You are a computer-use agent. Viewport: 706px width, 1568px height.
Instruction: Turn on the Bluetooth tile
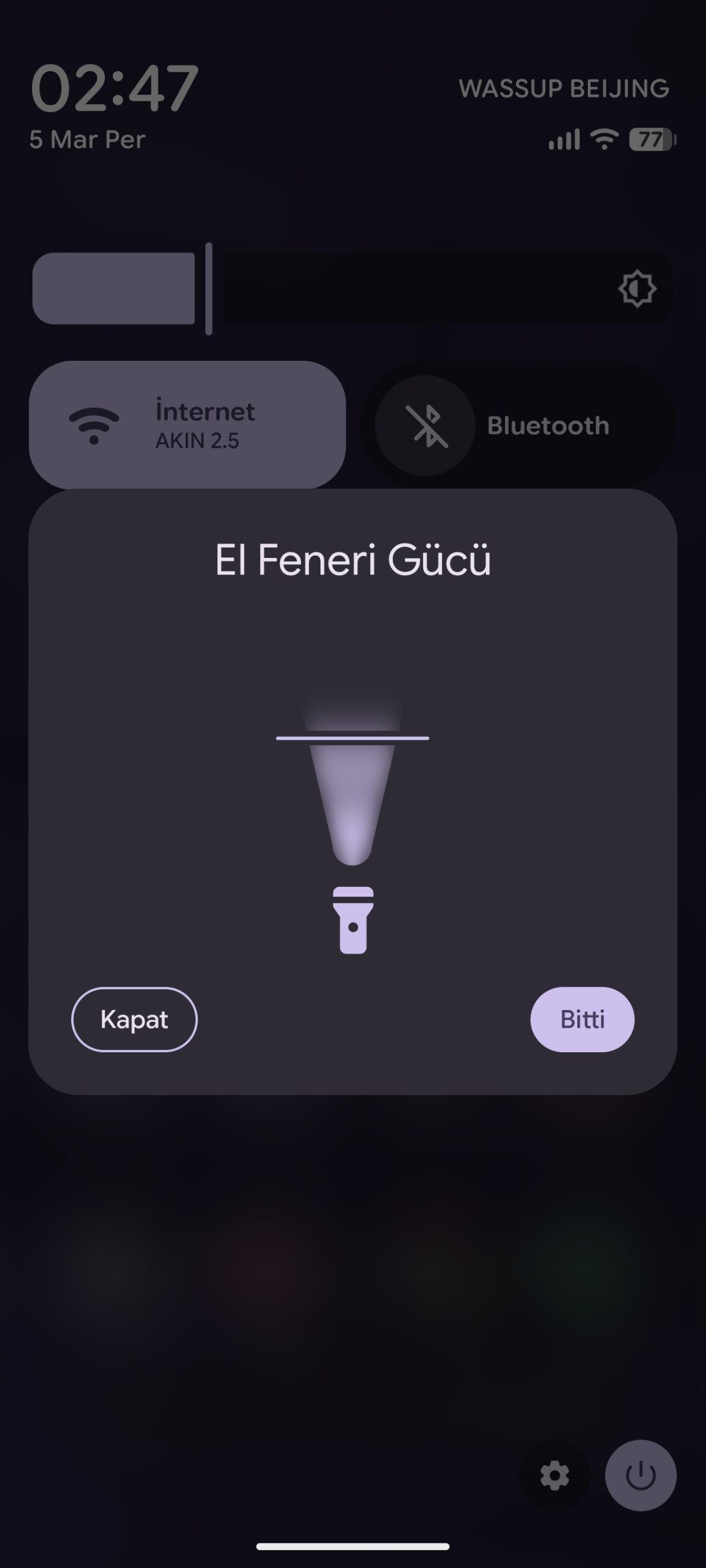(518, 425)
